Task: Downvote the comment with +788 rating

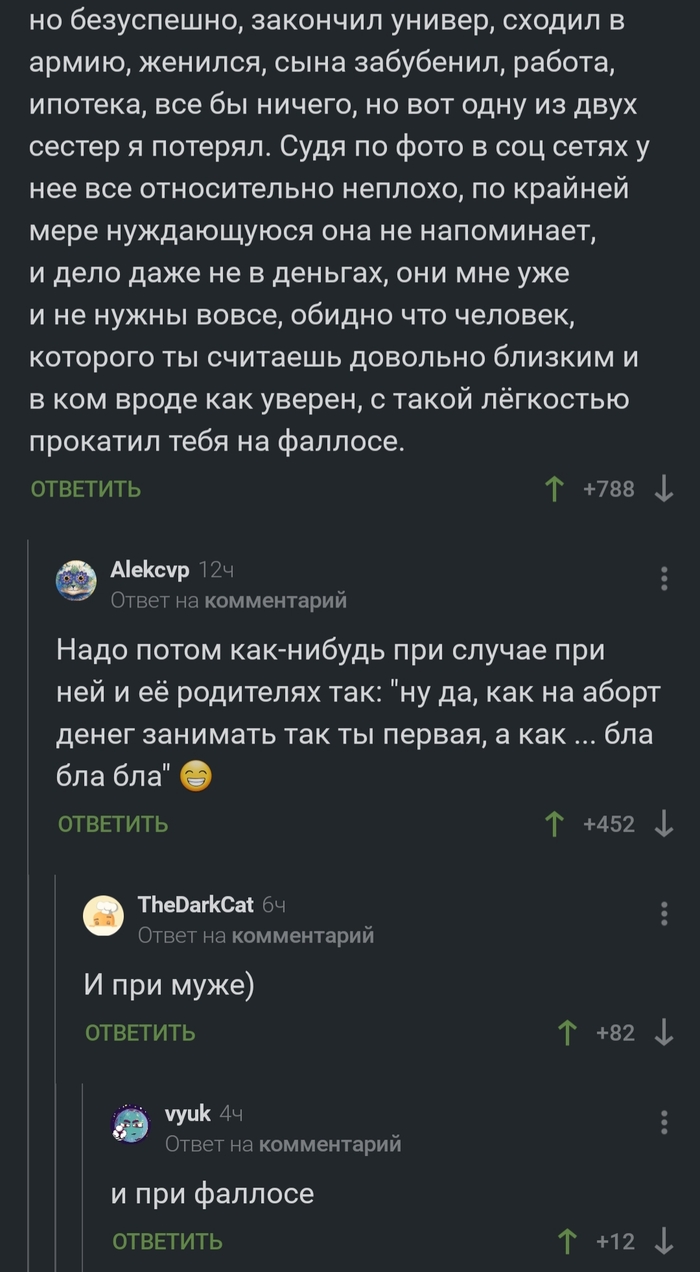Action: click(663, 489)
